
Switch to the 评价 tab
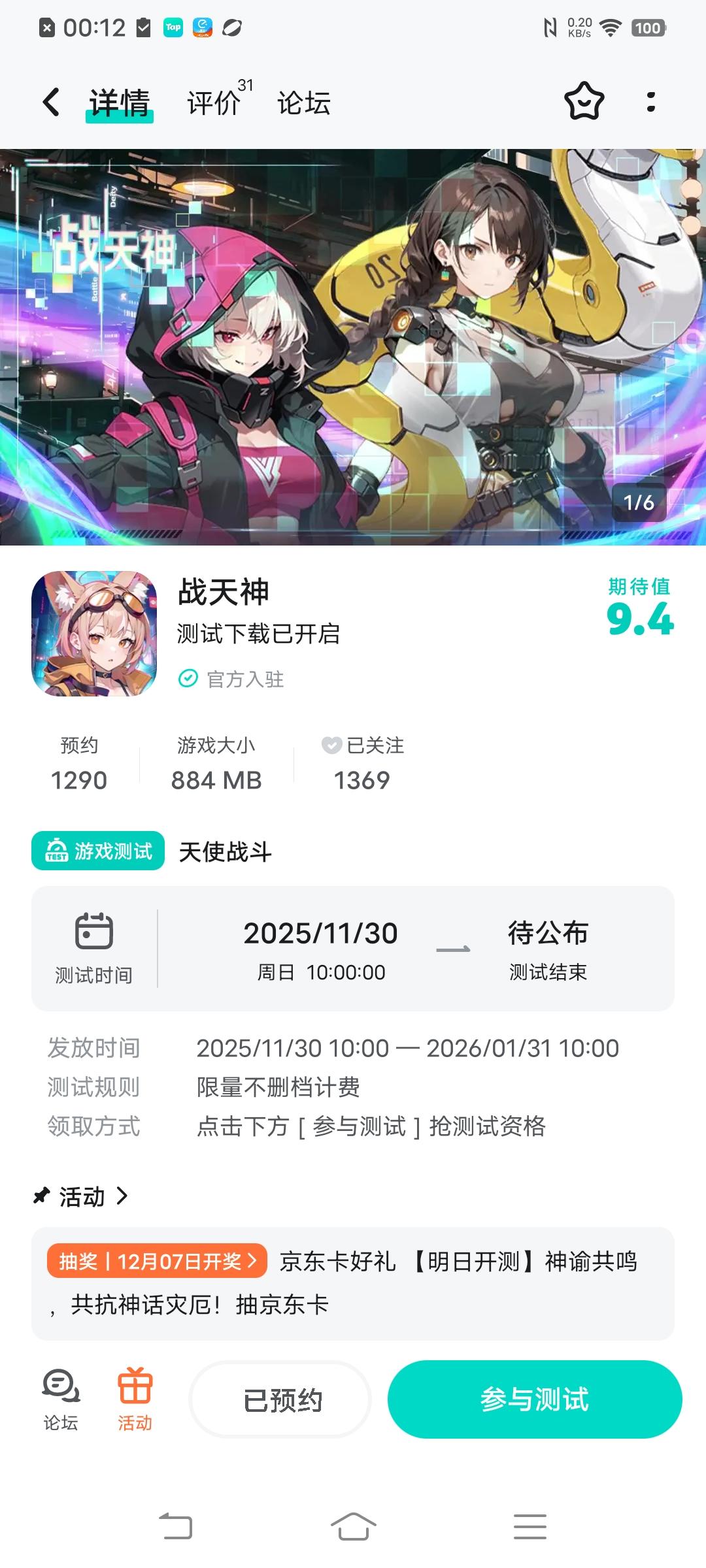pyautogui.click(x=212, y=103)
